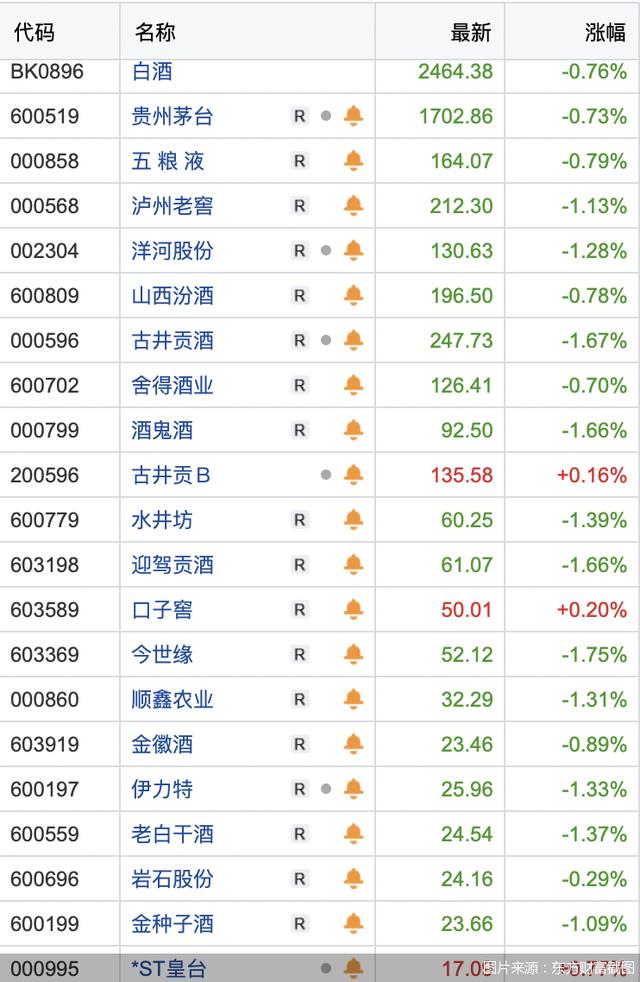Open the 口子窖 stock link

click(x=162, y=610)
